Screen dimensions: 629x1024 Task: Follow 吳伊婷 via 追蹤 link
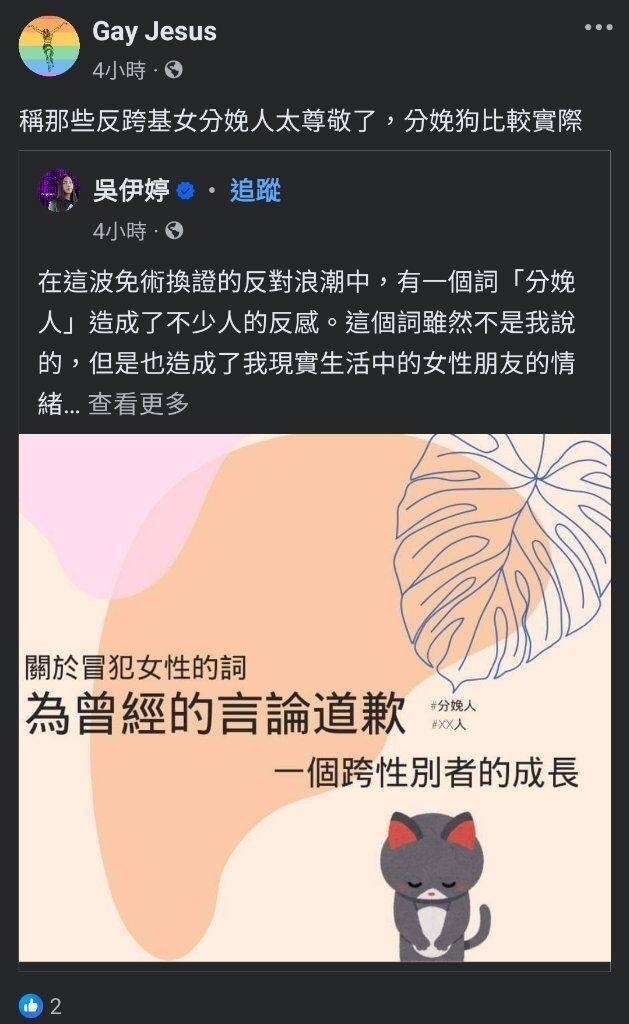pos(255,190)
